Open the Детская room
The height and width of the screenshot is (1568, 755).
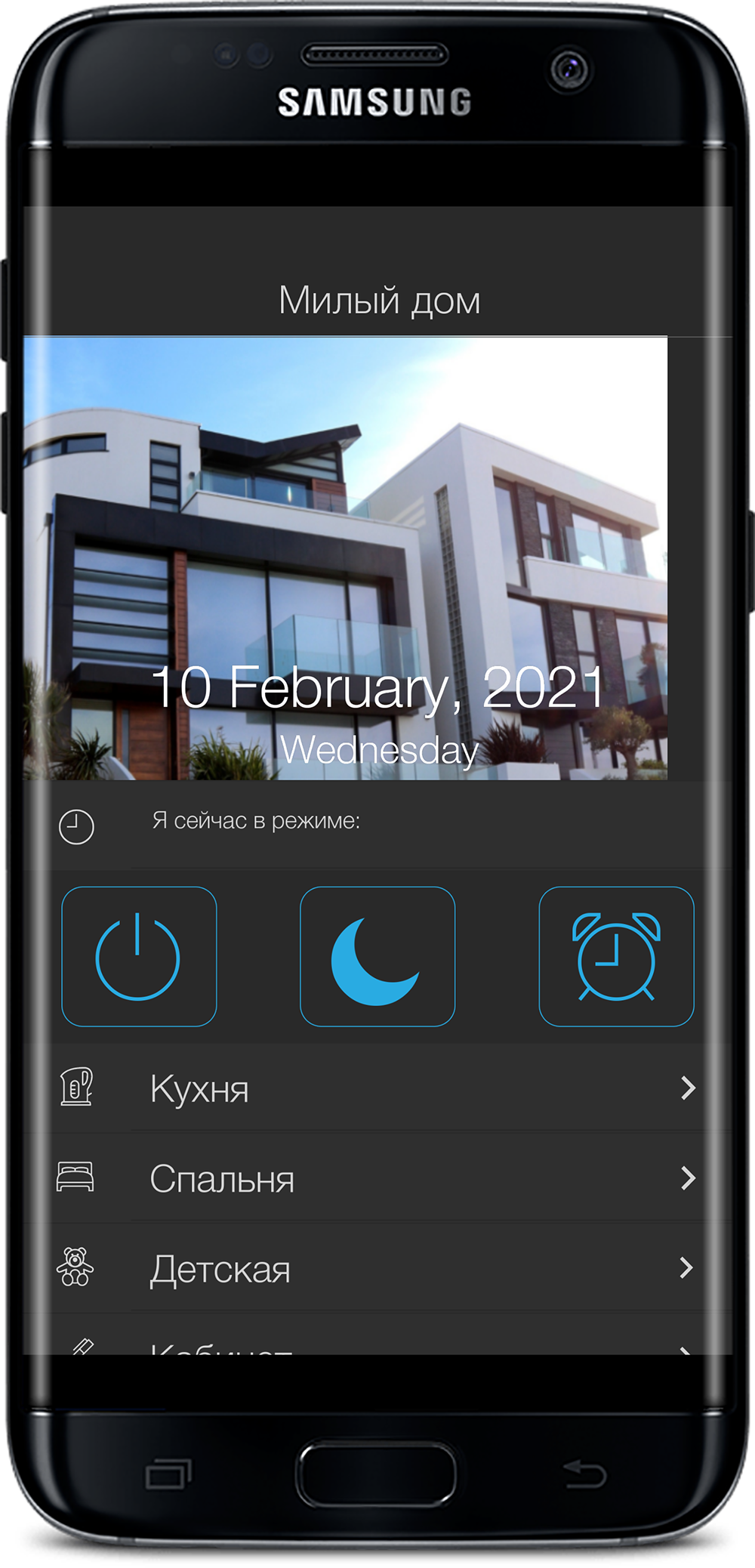tap(377, 1267)
